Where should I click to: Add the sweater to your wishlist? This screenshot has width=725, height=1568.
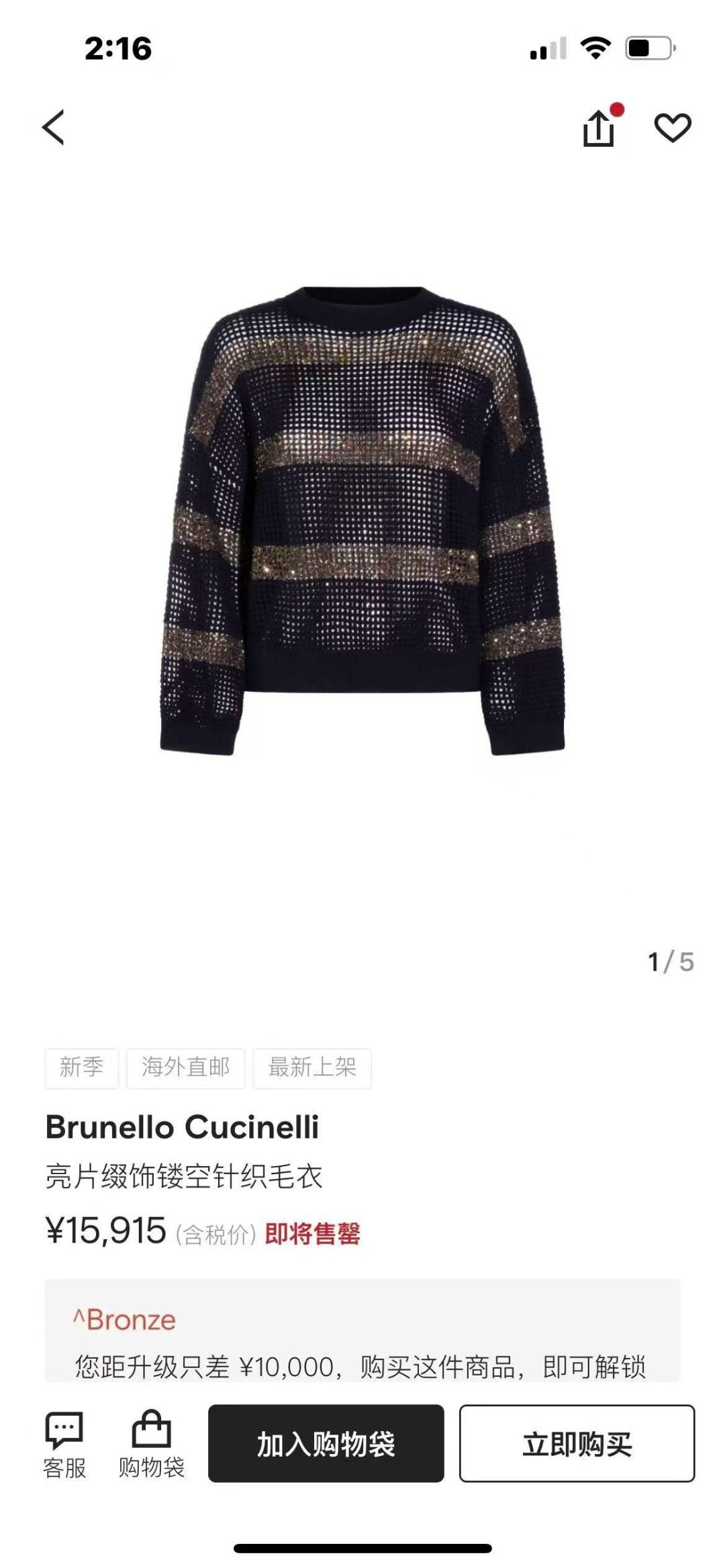pyautogui.click(x=673, y=127)
